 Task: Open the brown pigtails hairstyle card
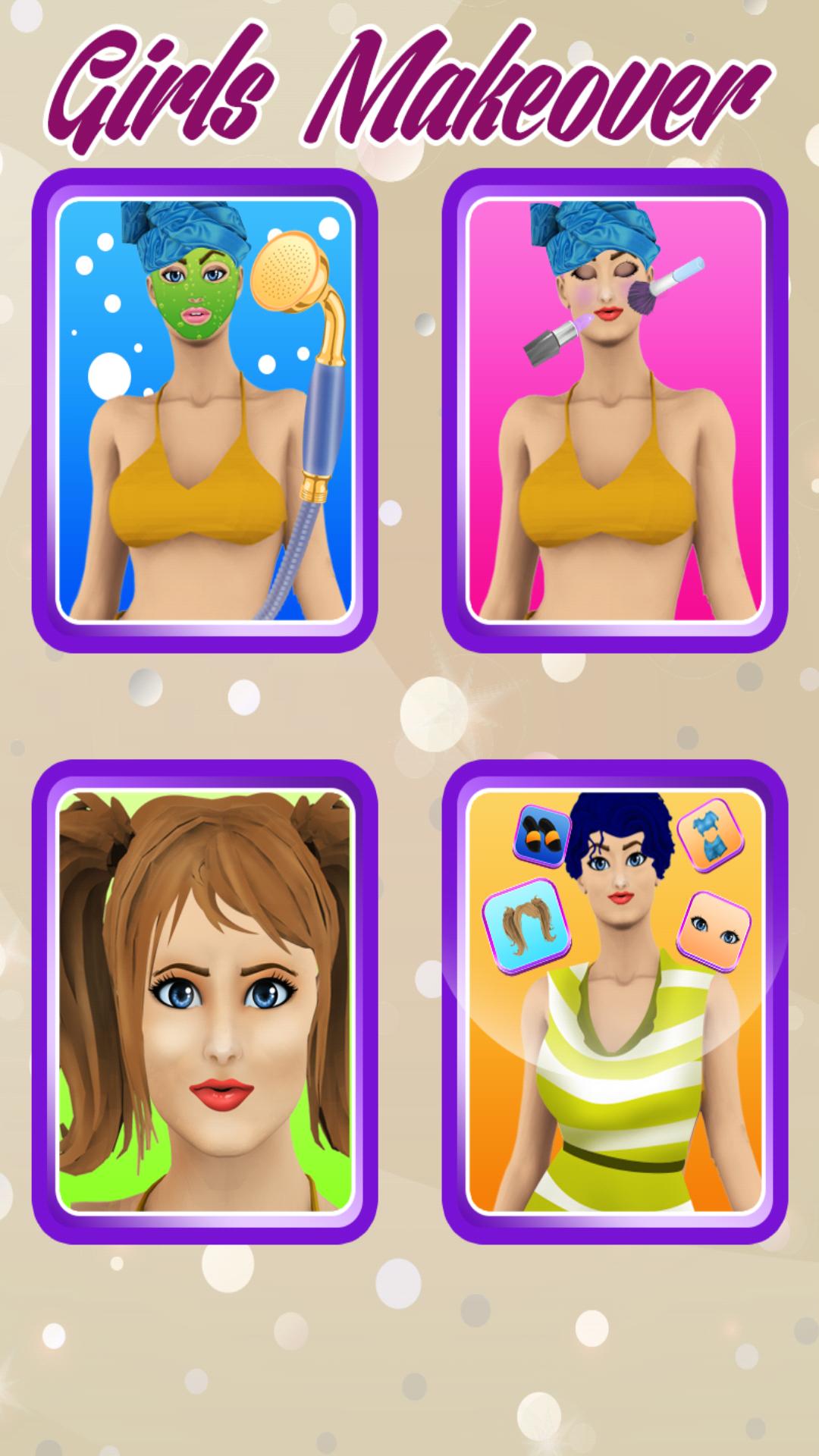(x=205, y=1001)
